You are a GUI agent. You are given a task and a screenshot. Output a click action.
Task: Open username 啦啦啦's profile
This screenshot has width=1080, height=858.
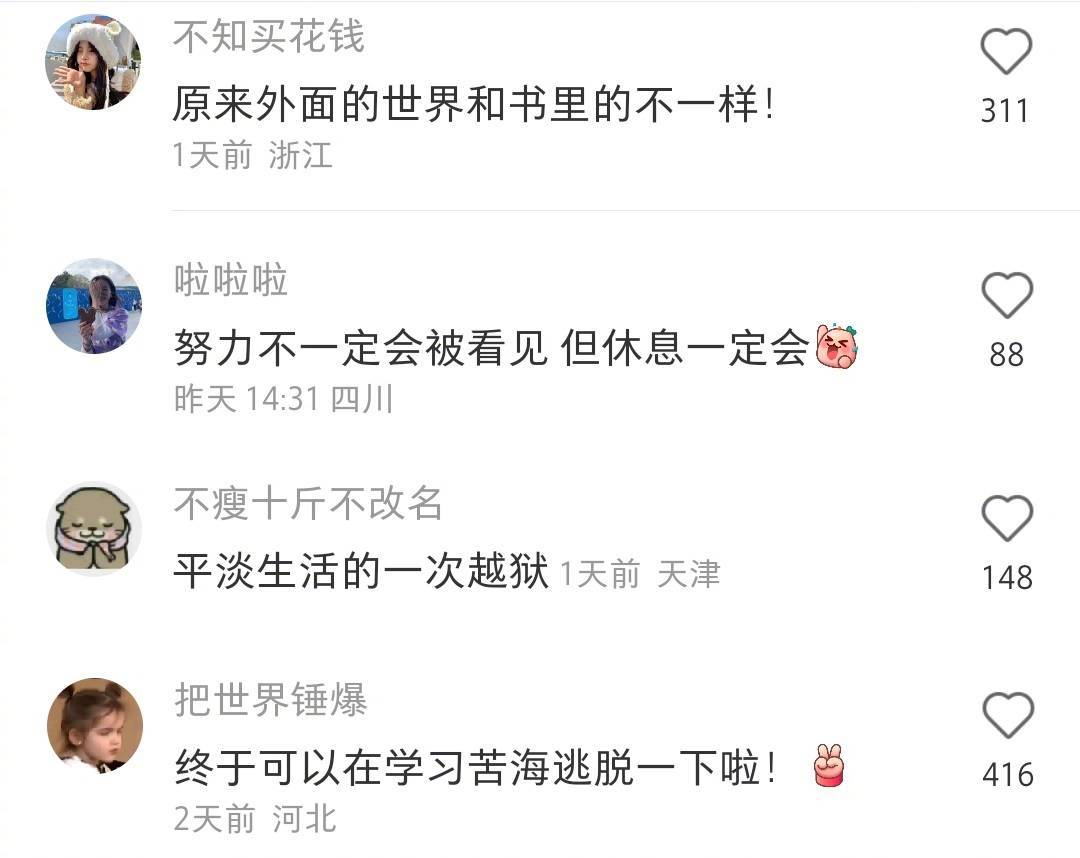point(231,281)
